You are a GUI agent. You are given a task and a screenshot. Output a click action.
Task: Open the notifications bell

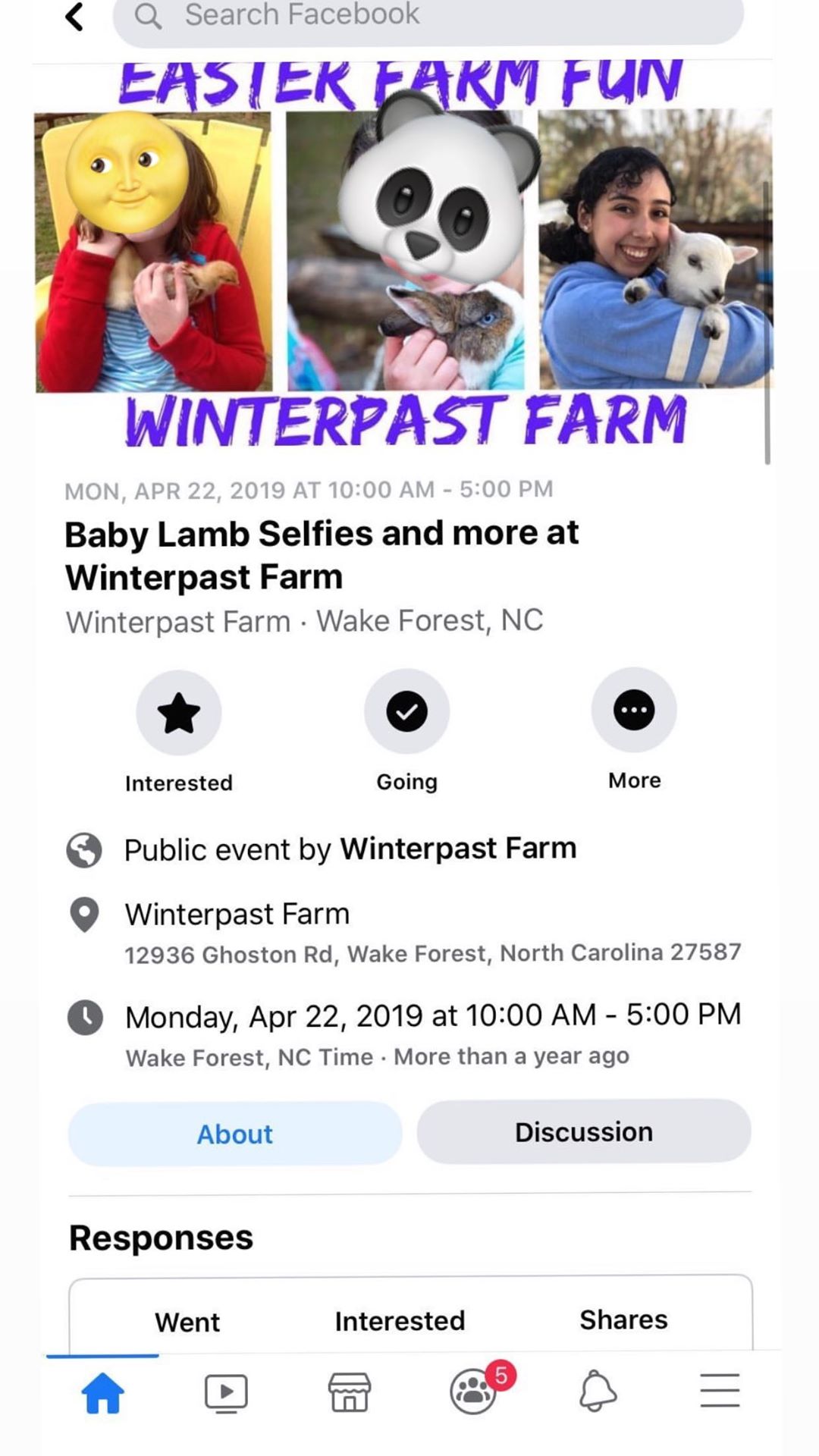(598, 1392)
